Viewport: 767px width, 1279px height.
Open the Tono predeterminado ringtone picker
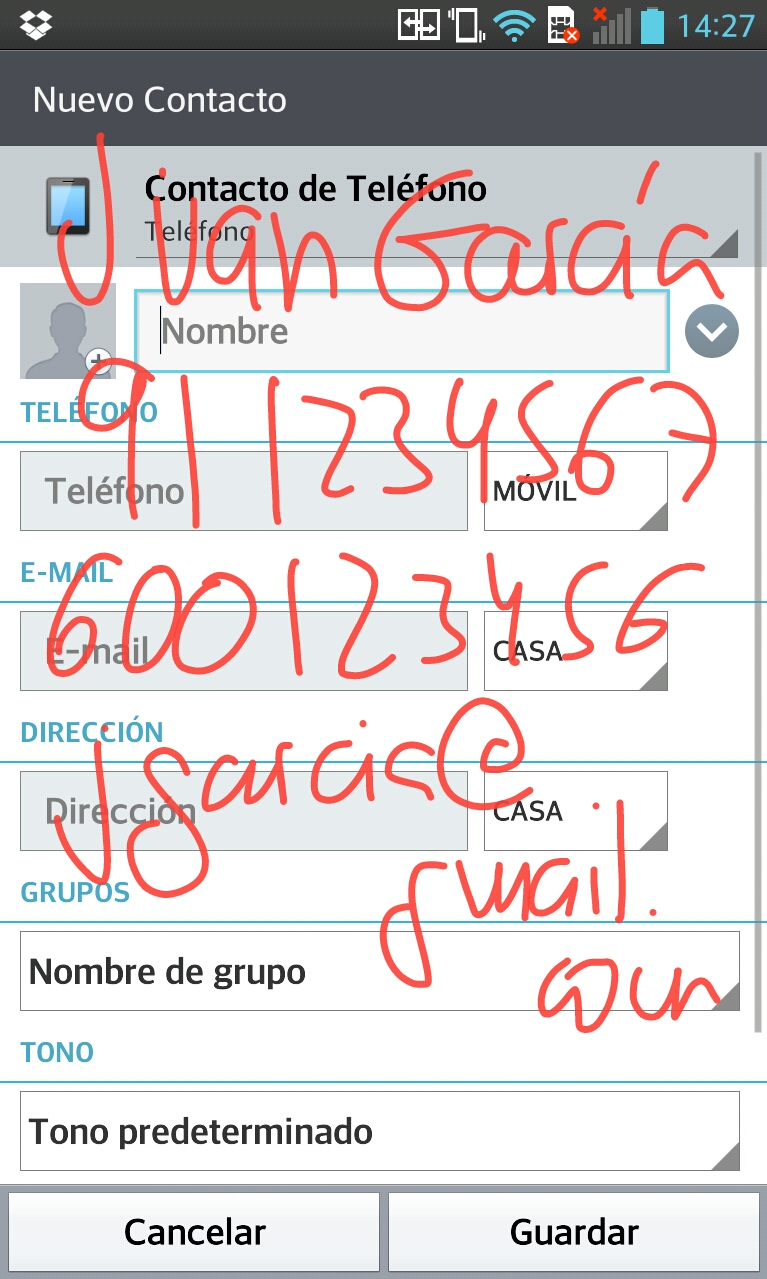(379, 1131)
